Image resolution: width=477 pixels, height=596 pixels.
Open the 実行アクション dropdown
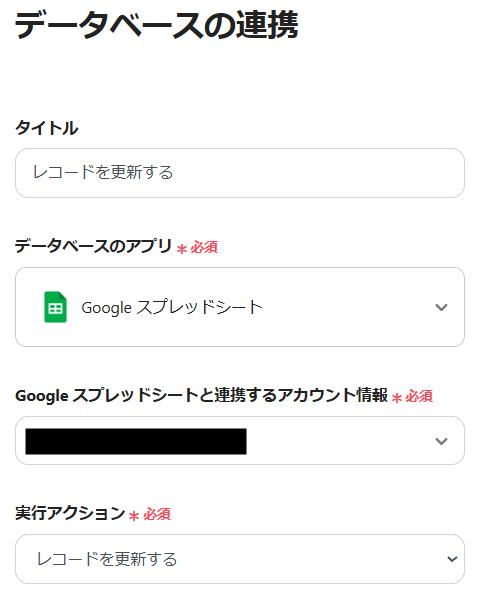pyautogui.click(x=240, y=559)
